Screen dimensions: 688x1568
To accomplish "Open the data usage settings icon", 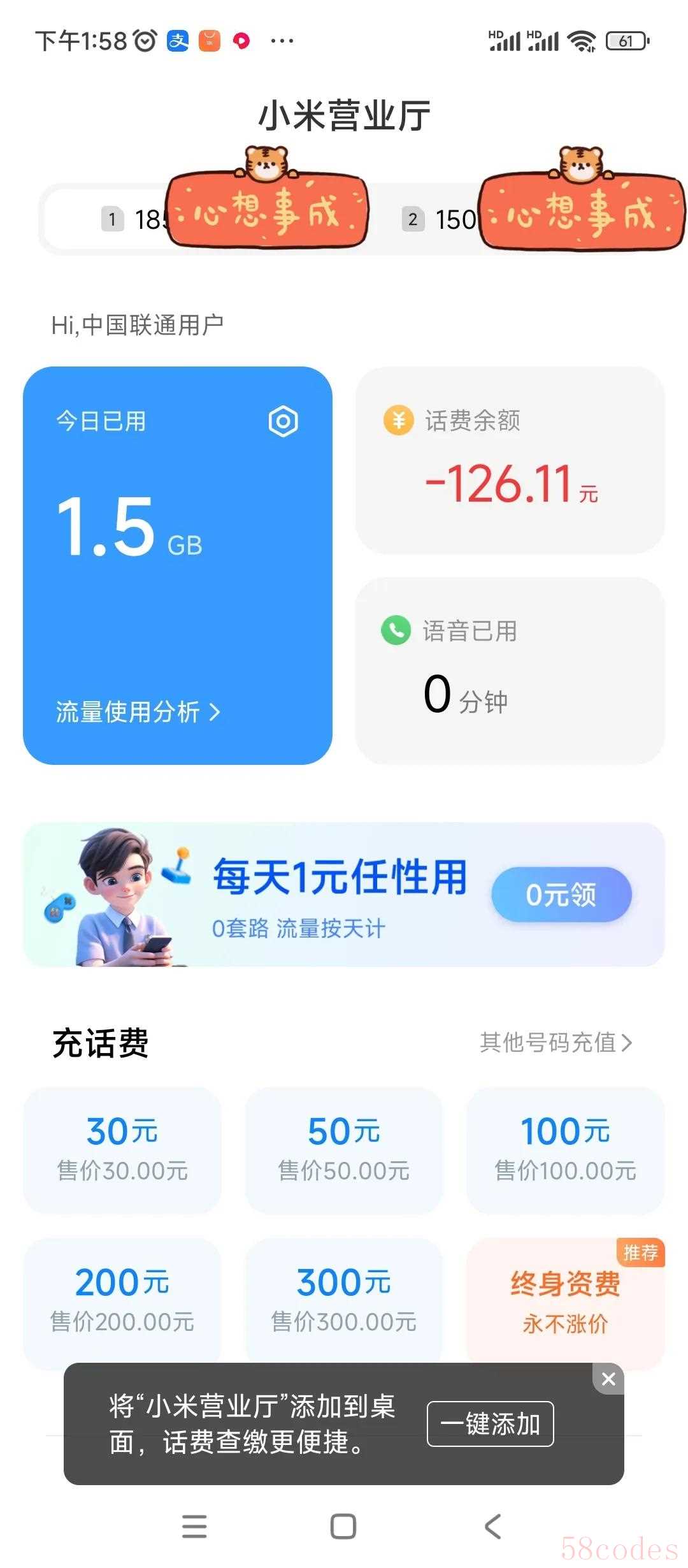I will (x=283, y=421).
